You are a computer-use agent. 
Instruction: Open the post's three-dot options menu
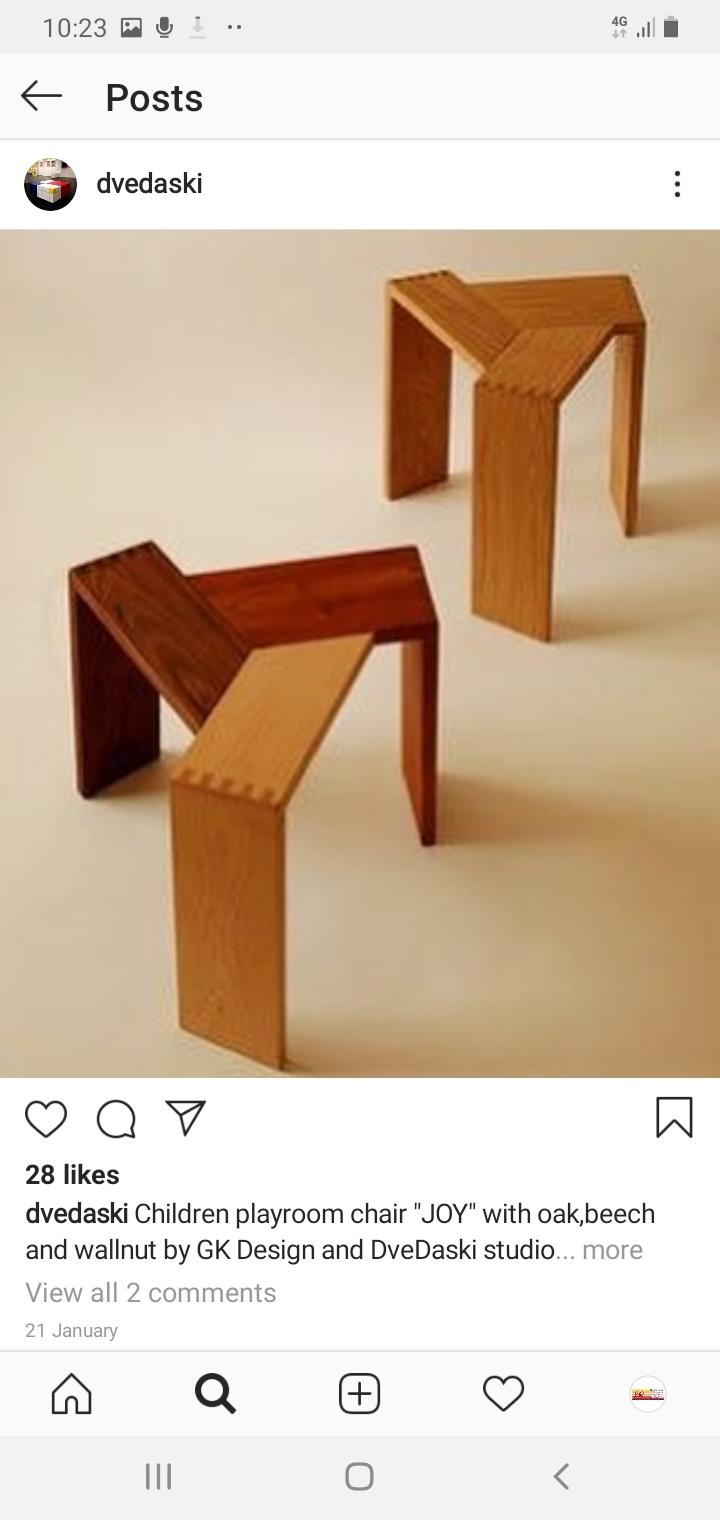pyautogui.click(x=677, y=184)
